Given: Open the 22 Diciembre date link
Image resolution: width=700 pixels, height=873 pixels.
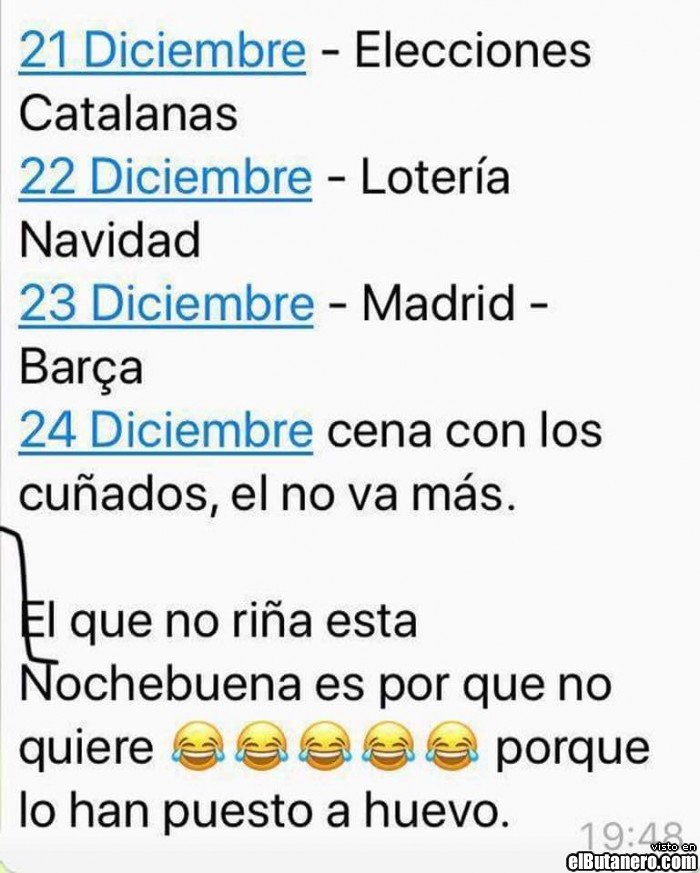Looking at the screenshot, I should (x=165, y=177).
